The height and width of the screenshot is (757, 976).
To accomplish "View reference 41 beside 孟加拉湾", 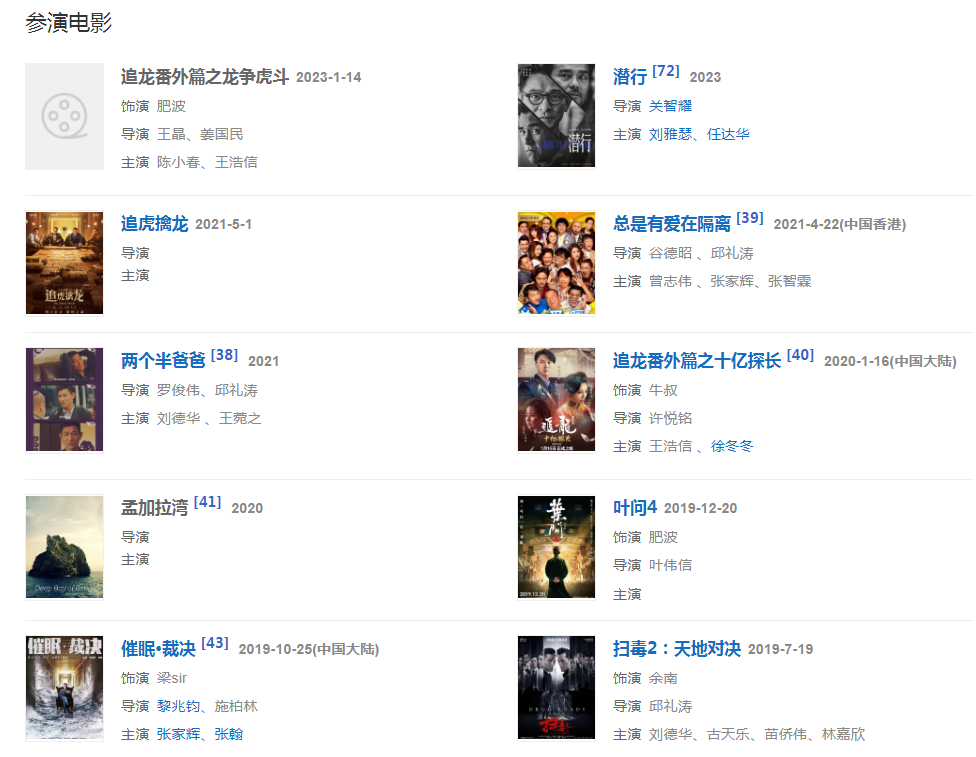I will click(x=207, y=502).
